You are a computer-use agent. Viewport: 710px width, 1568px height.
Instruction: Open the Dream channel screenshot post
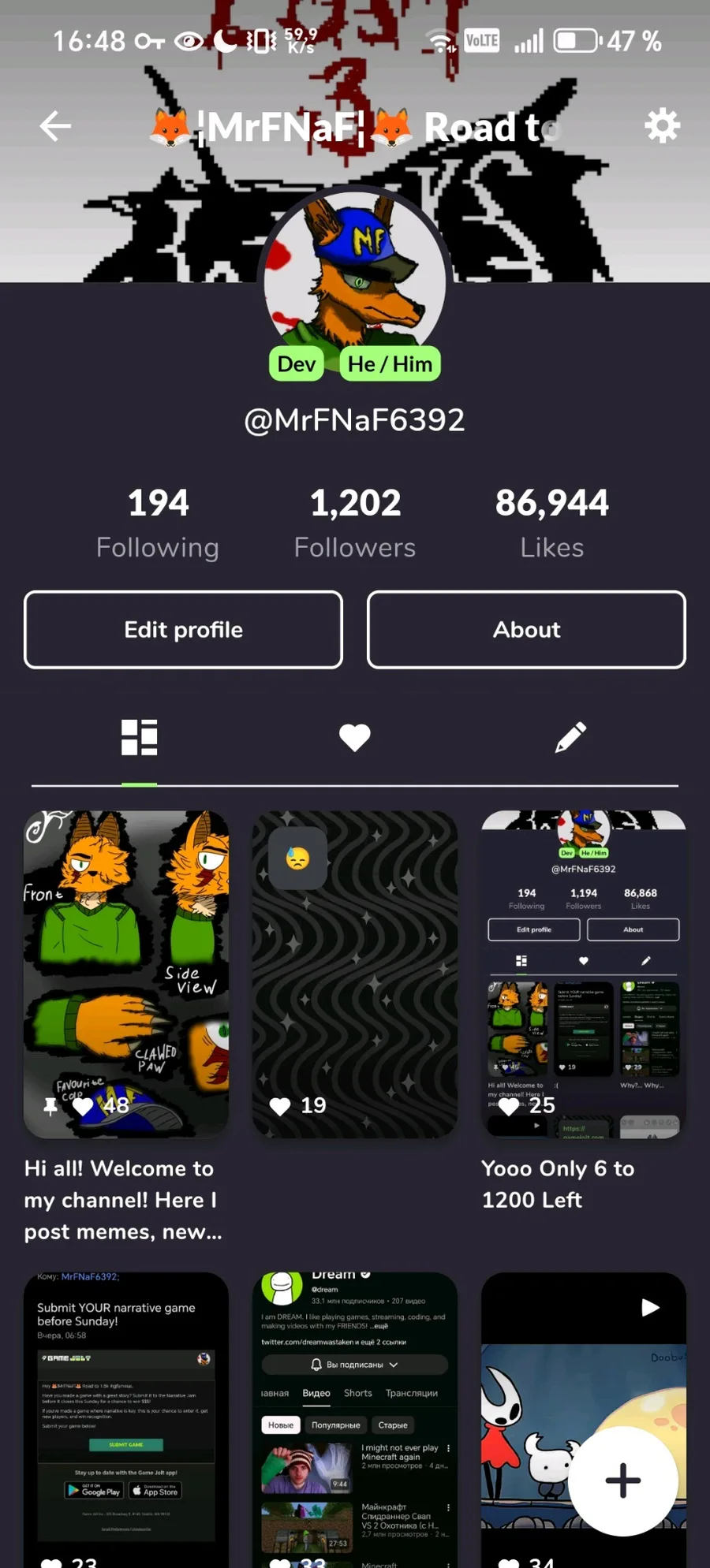[355, 1419]
